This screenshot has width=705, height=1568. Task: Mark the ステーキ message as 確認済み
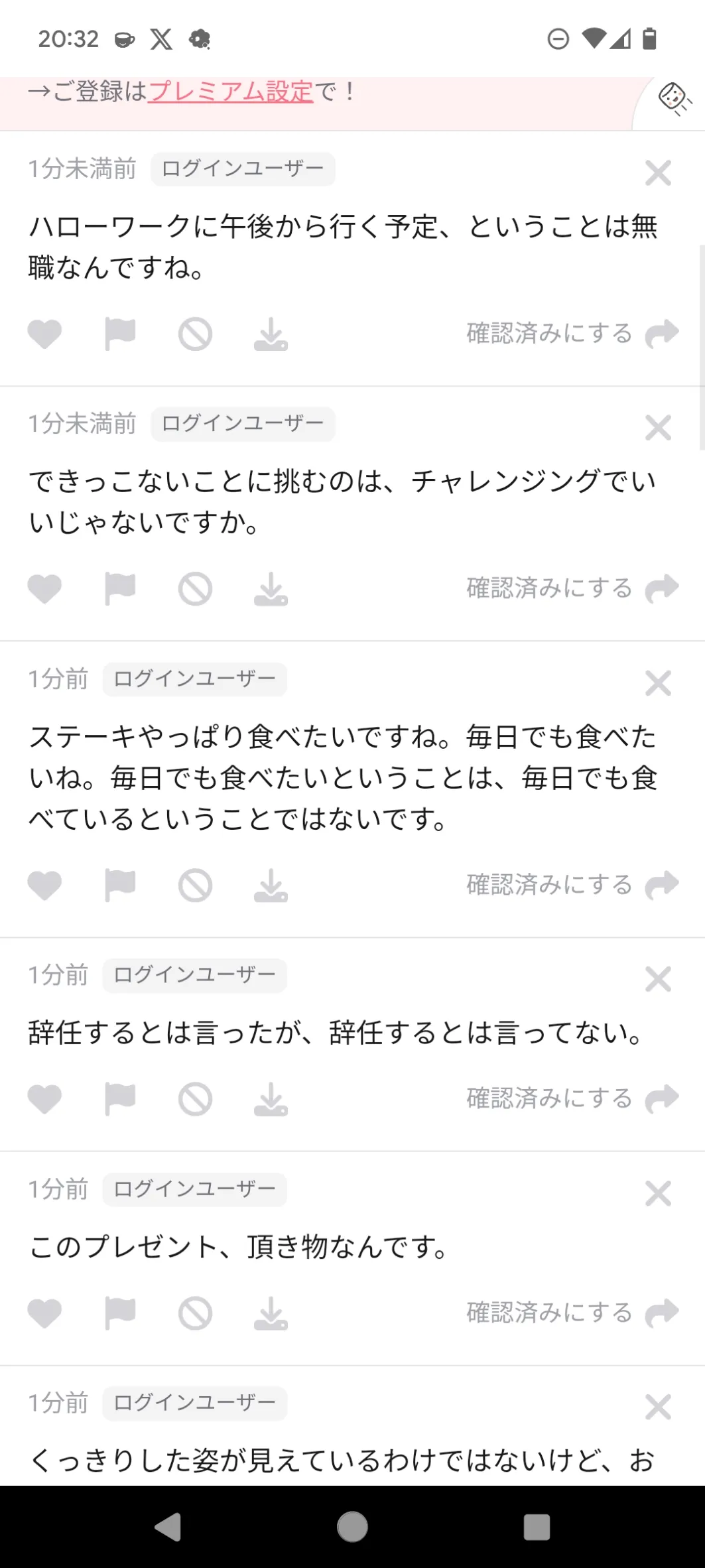549,885
